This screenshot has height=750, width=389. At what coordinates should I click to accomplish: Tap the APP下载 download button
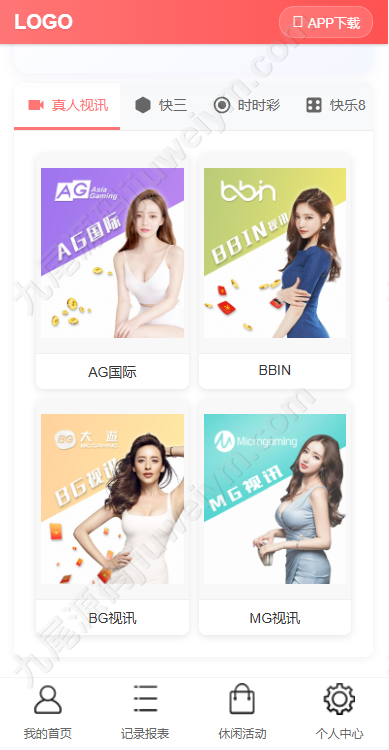point(326,22)
